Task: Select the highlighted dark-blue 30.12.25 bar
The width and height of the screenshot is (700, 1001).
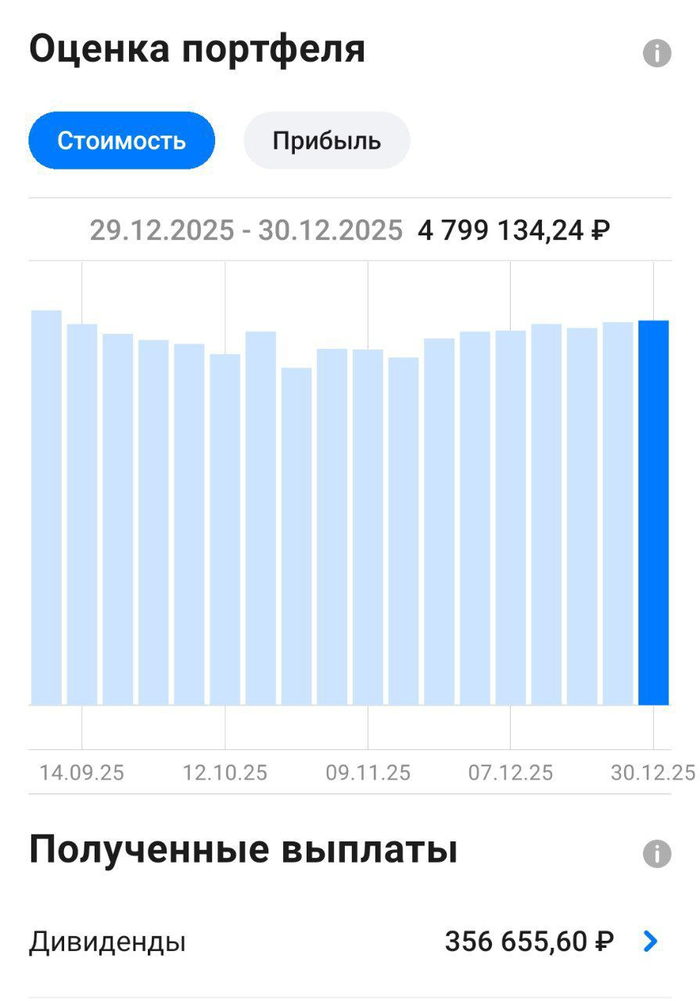Action: (653, 512)
